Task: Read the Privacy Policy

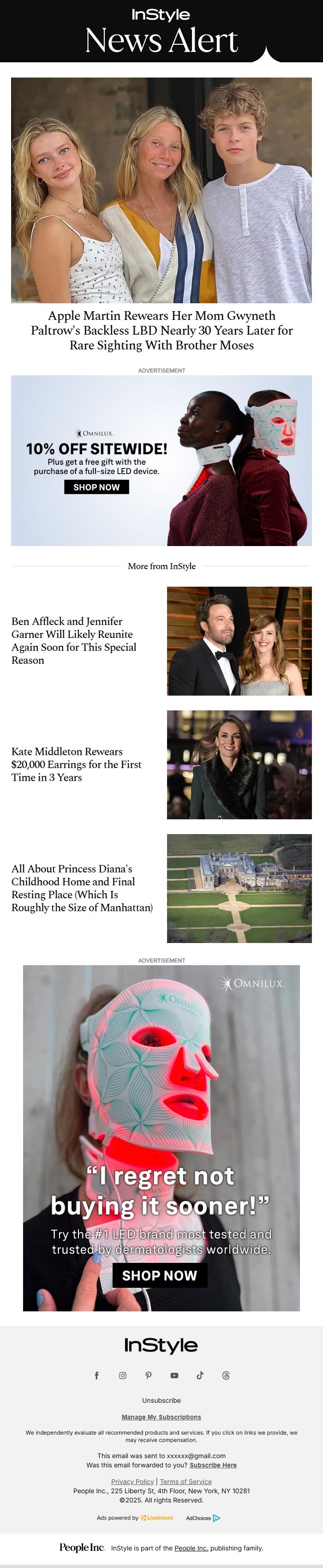Action: pyautogui.click(x=132, y=1482)
